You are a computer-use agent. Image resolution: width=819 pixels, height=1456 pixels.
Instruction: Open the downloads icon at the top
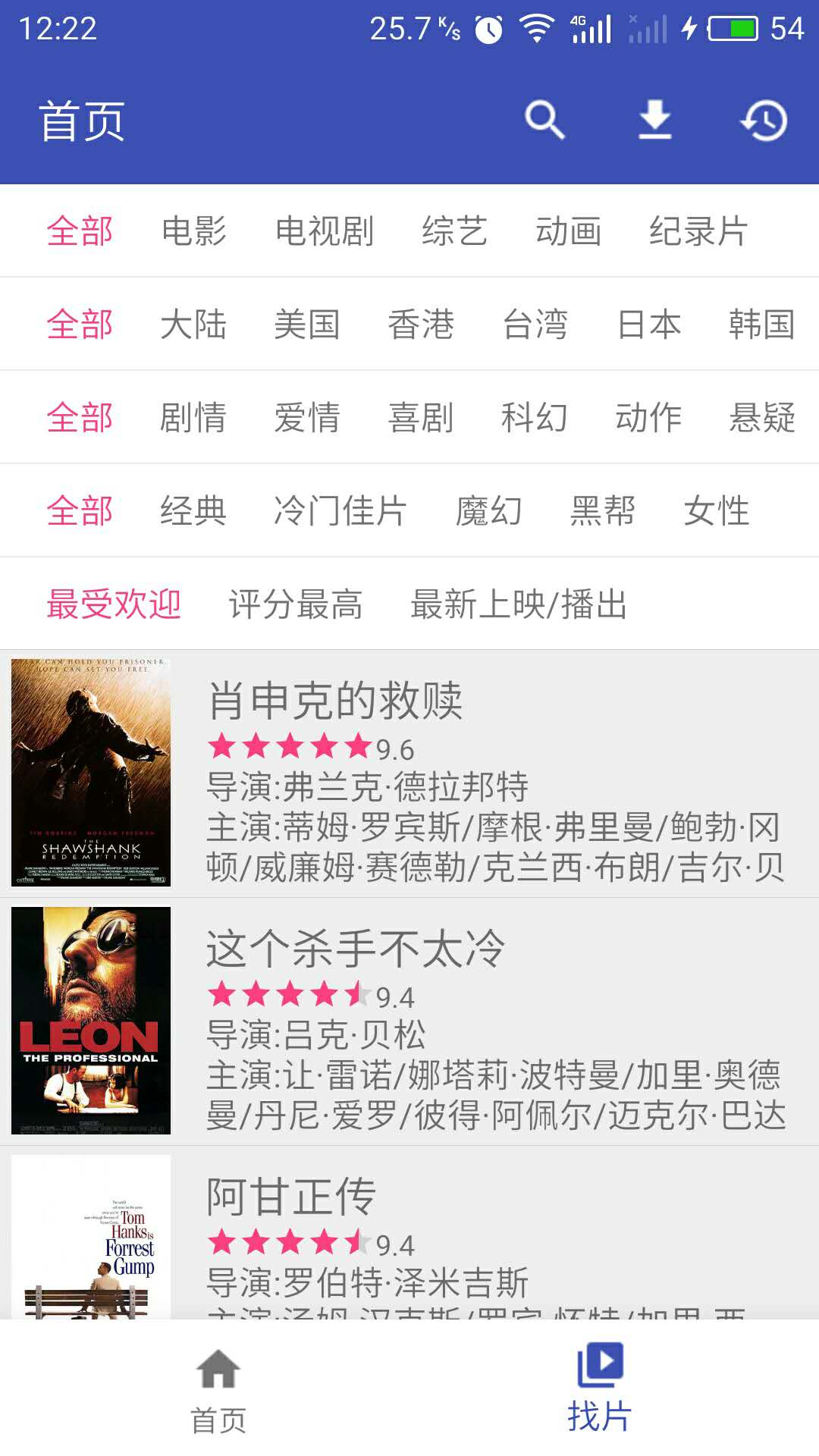[654, 120]
